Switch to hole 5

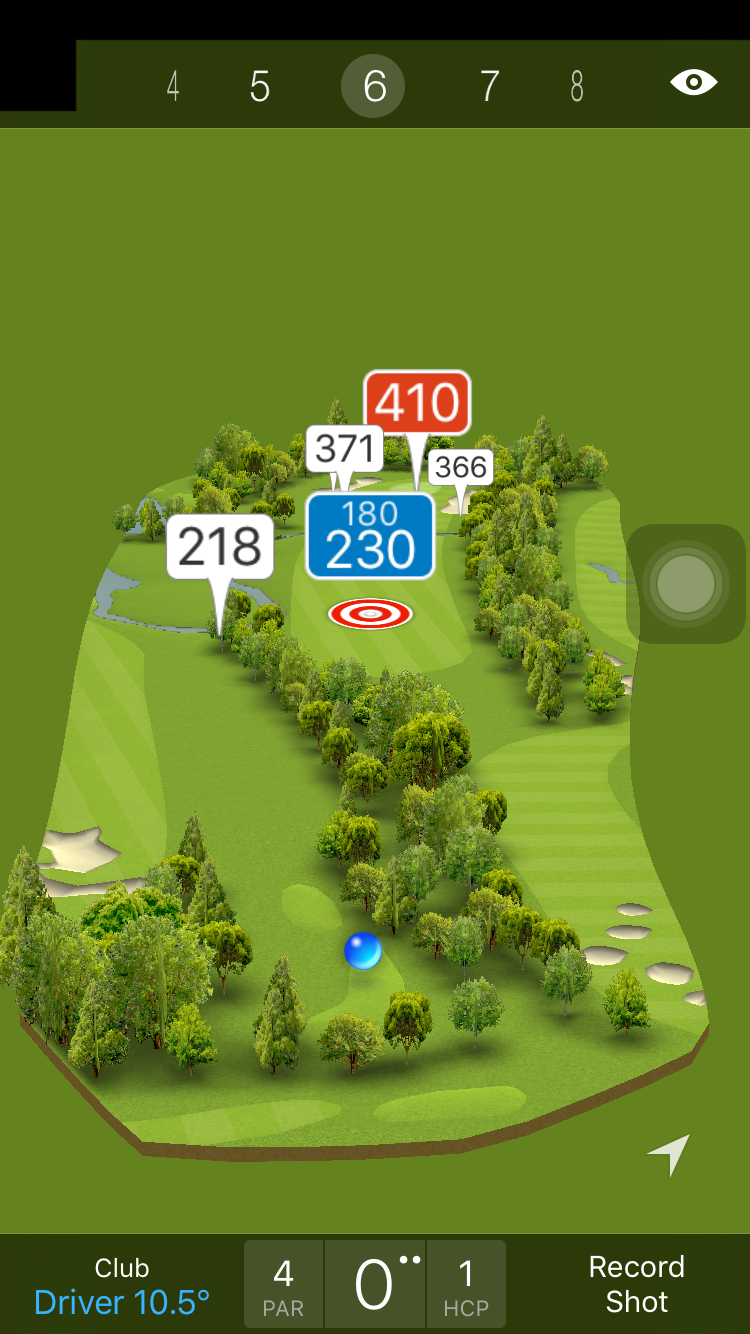click(x=260, y=87)
